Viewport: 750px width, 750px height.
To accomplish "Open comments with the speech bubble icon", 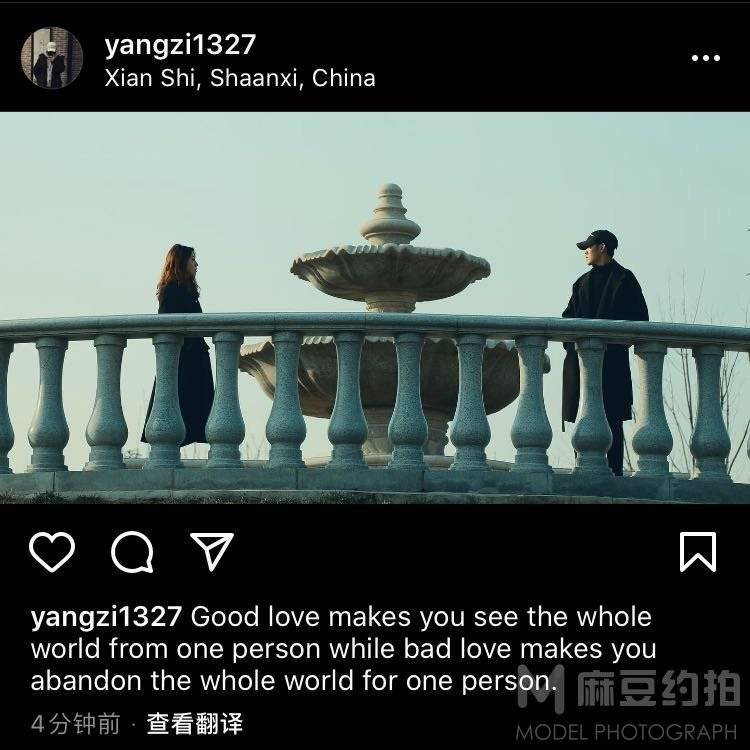I will coord(132,551).
